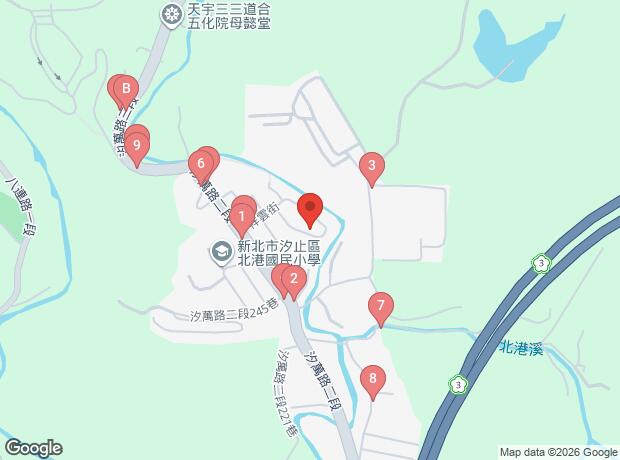Open the 北港國民小學 school place icon
This screenshot has width=620, height=460.
pyautogui.click(x=221, y=252)
